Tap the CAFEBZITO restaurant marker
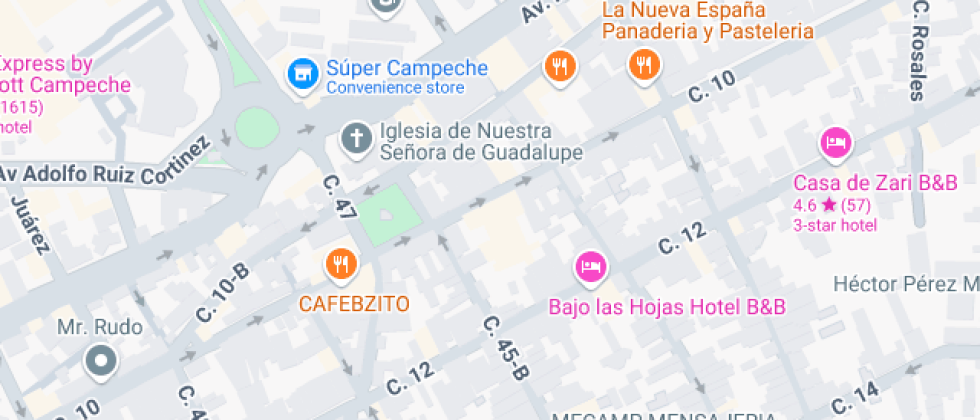 click(x=341, y=265)
